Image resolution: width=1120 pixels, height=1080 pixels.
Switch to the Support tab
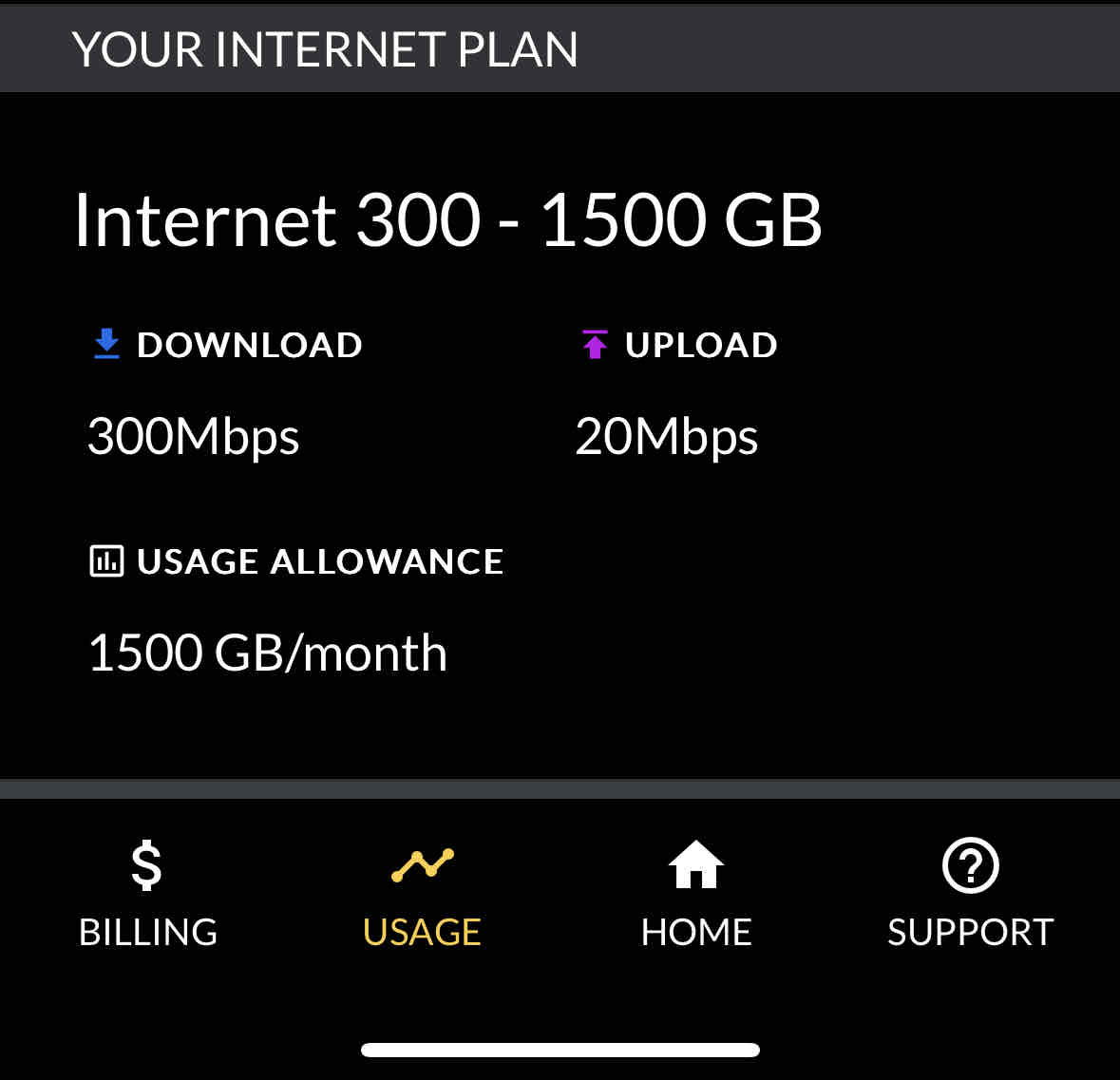coord(970,893)
